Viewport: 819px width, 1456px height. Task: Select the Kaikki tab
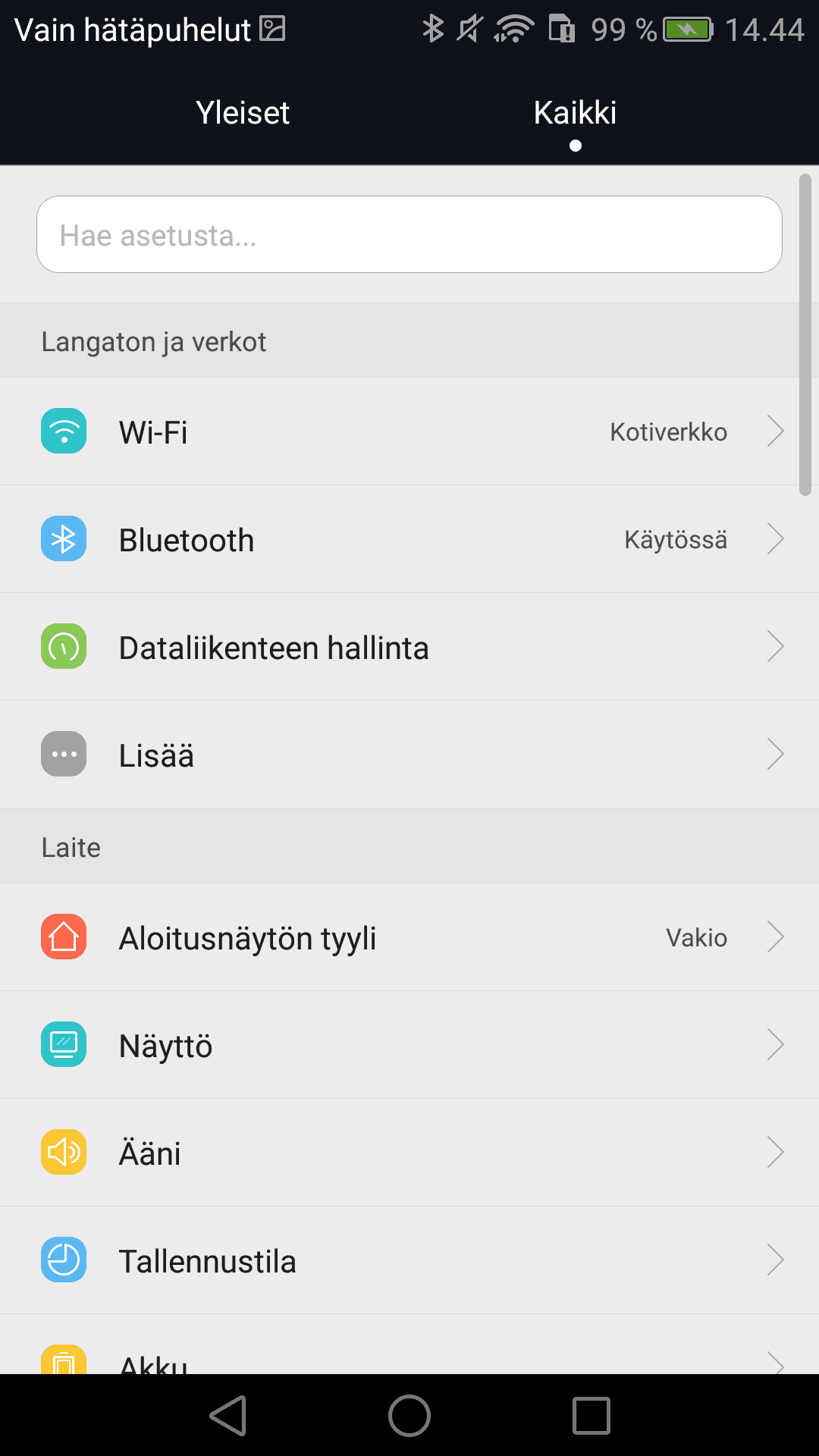tap(575, 113)
